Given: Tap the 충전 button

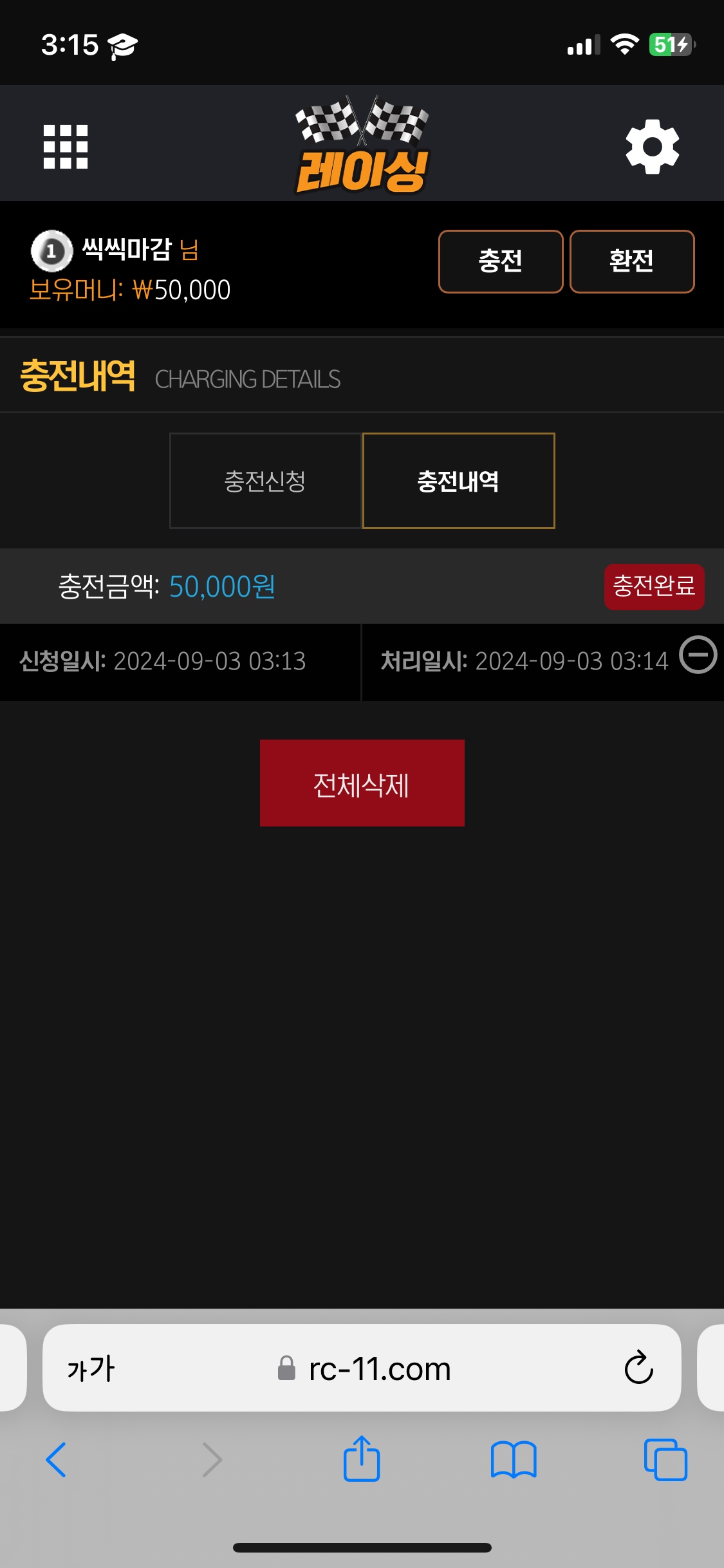Looking at the screenshot, I should tap(501, 261).
